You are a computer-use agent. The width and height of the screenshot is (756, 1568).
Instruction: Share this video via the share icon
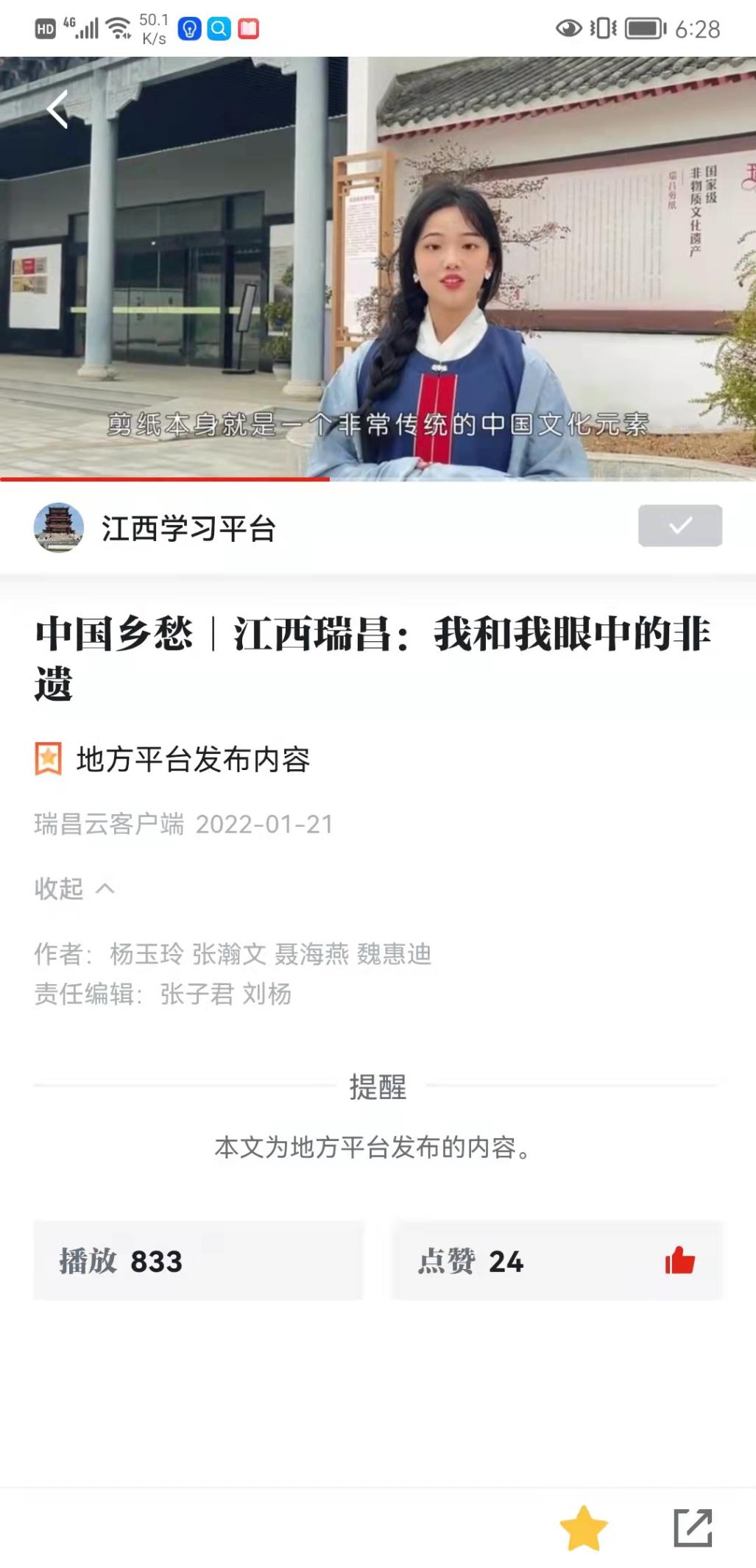pos(693,1528)
